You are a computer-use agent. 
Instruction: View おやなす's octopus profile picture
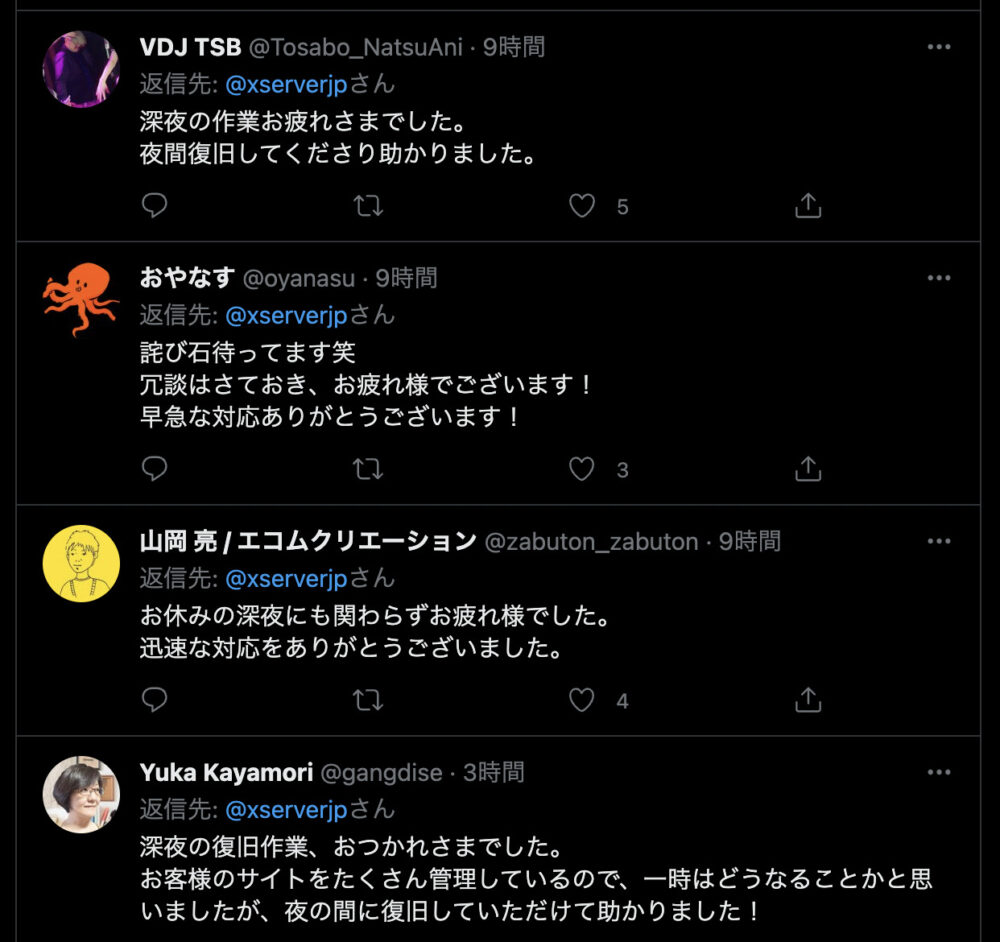click(x=81, y=300)
